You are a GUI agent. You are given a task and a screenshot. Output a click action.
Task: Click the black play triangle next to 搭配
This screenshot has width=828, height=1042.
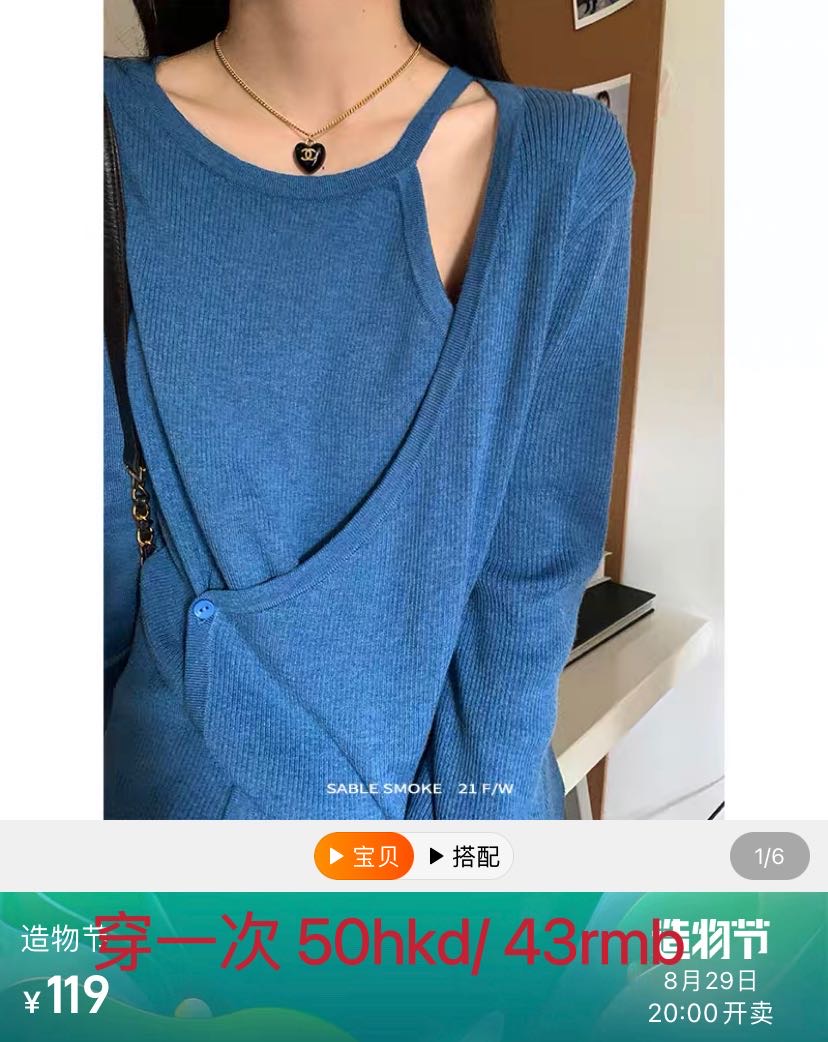click(x=436, y=856)
